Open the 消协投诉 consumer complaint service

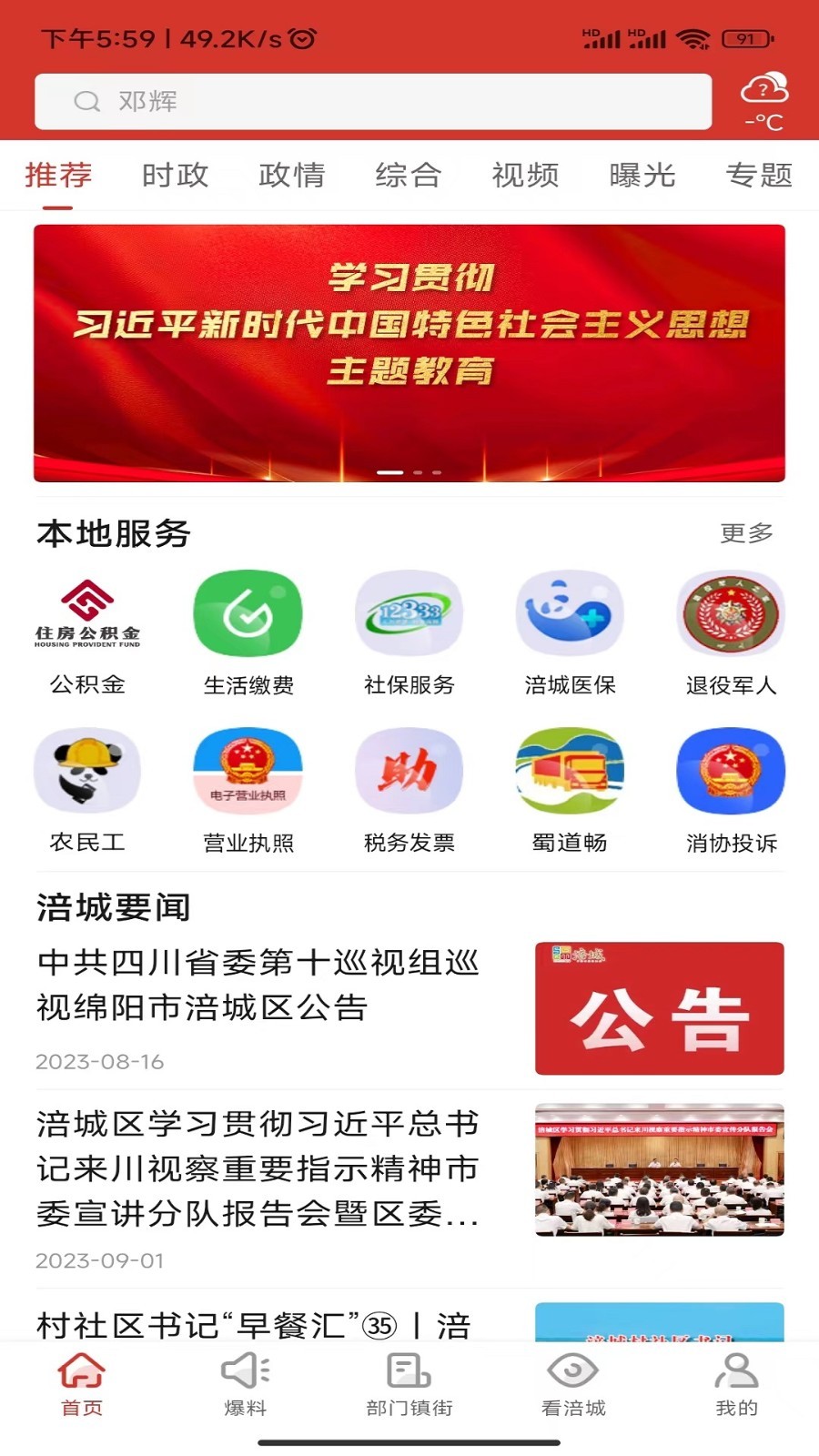pyautogui.click(x=732, y=771)
